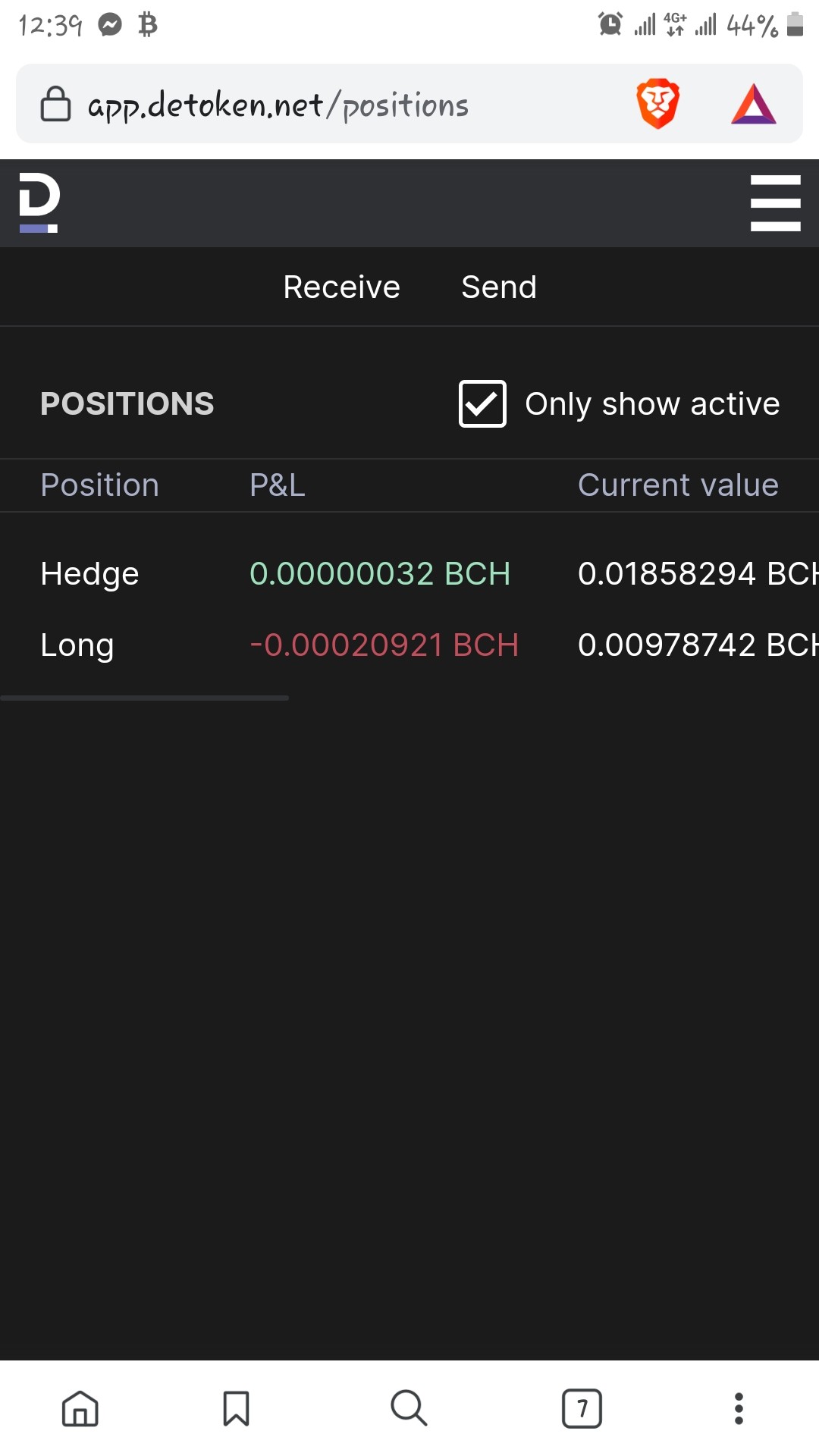Bookmark this page

click(236, 1408)
